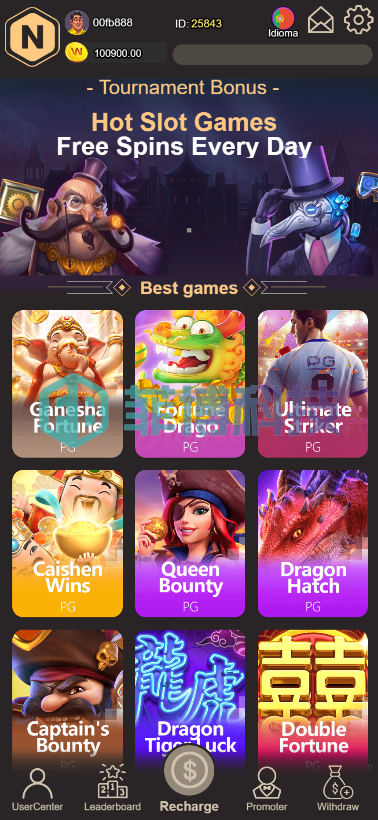This screenshot has width=378, height=820.
Task: Open the settings gear icon
Action: (359, 19)
